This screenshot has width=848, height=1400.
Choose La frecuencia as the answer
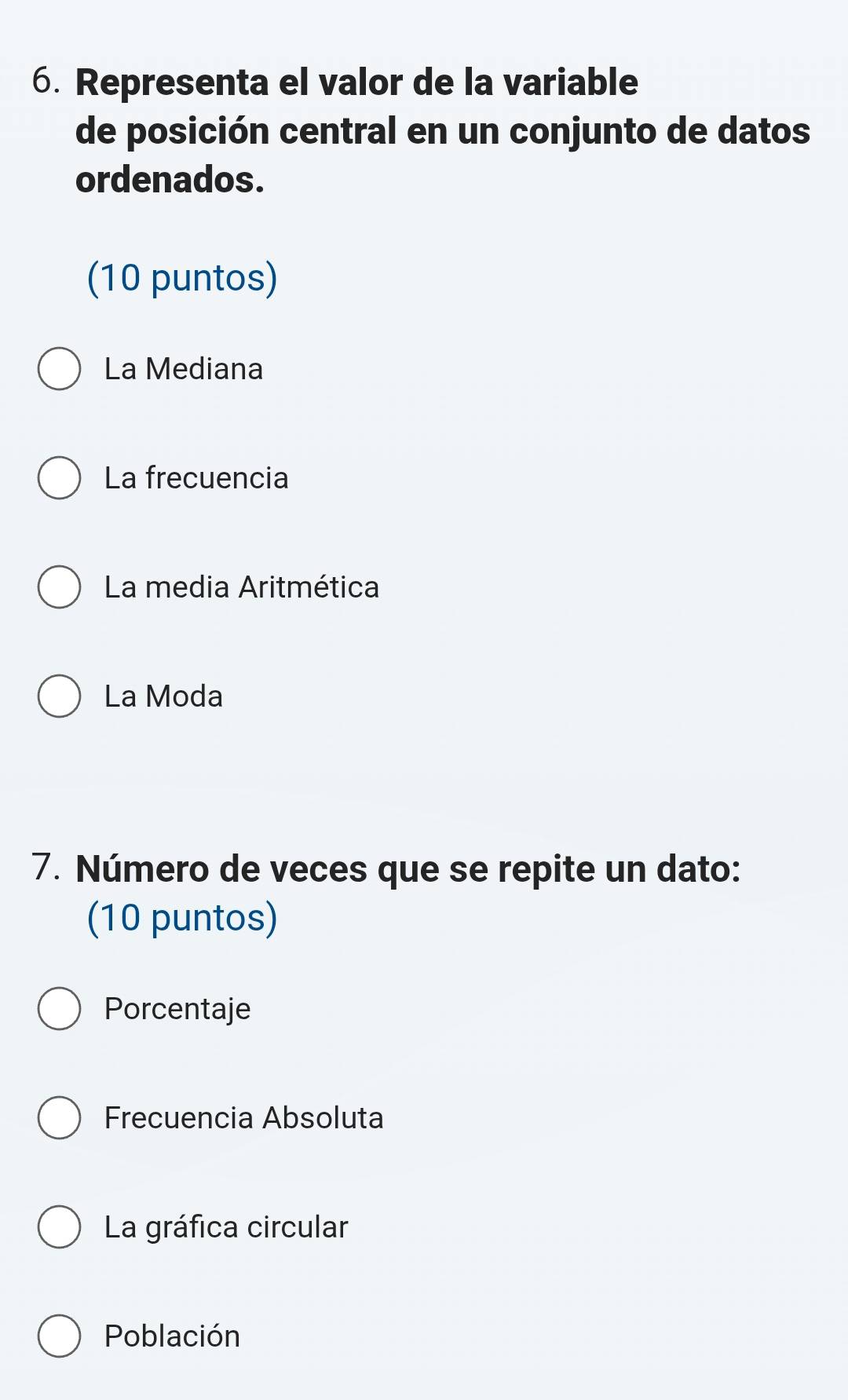pos(60,478)
